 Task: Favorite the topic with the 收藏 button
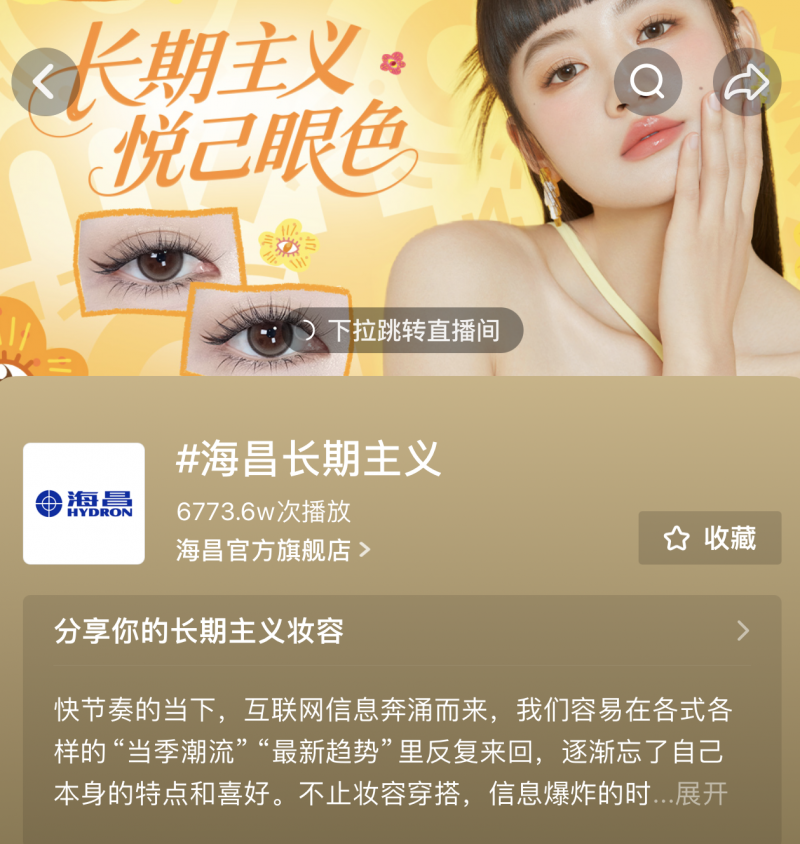pyautogui.click(x=709, y=538)
